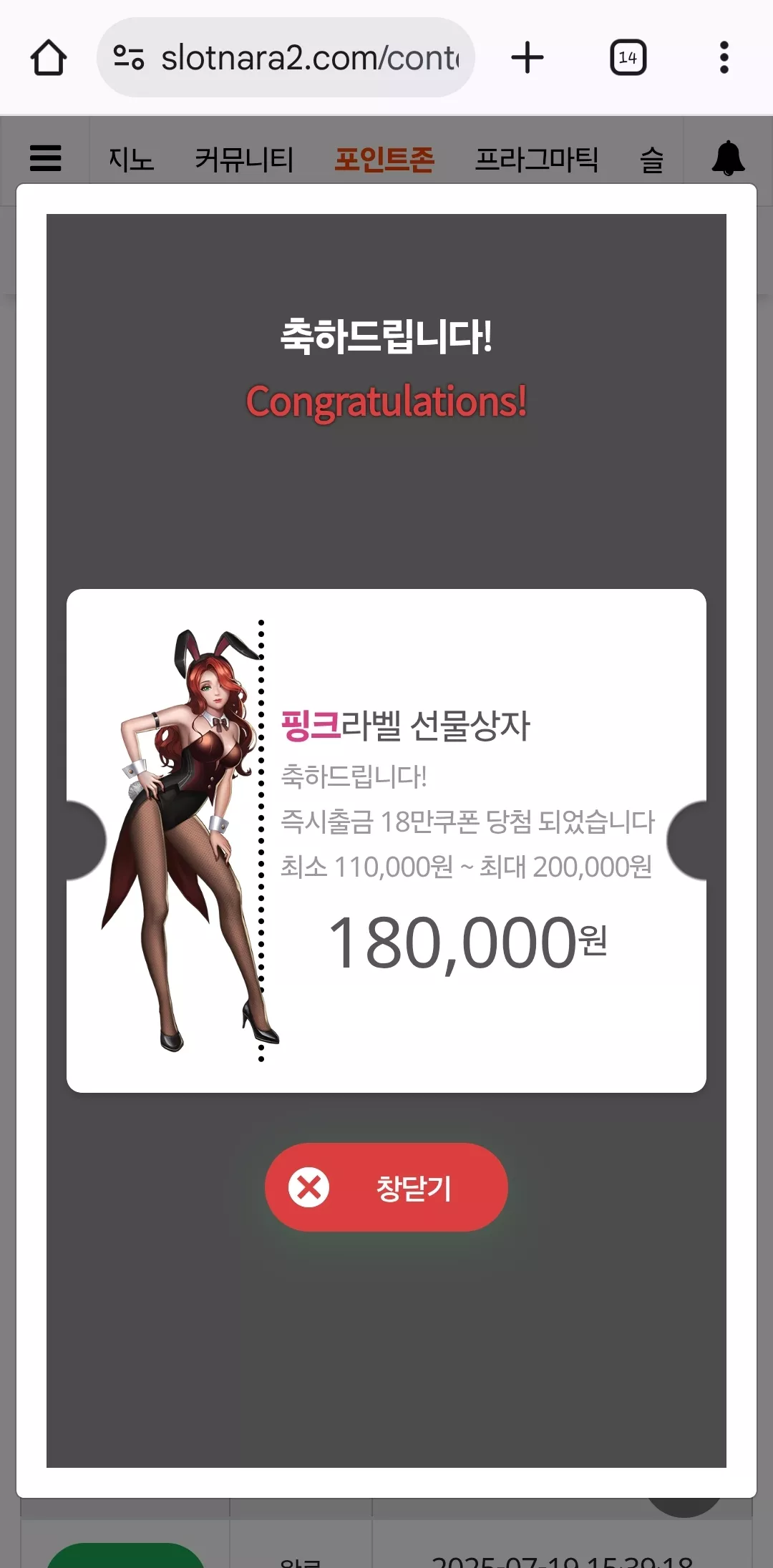Open the tab switcher showing 14
The image size is (773, 1568).
click(x=628, y=57)
